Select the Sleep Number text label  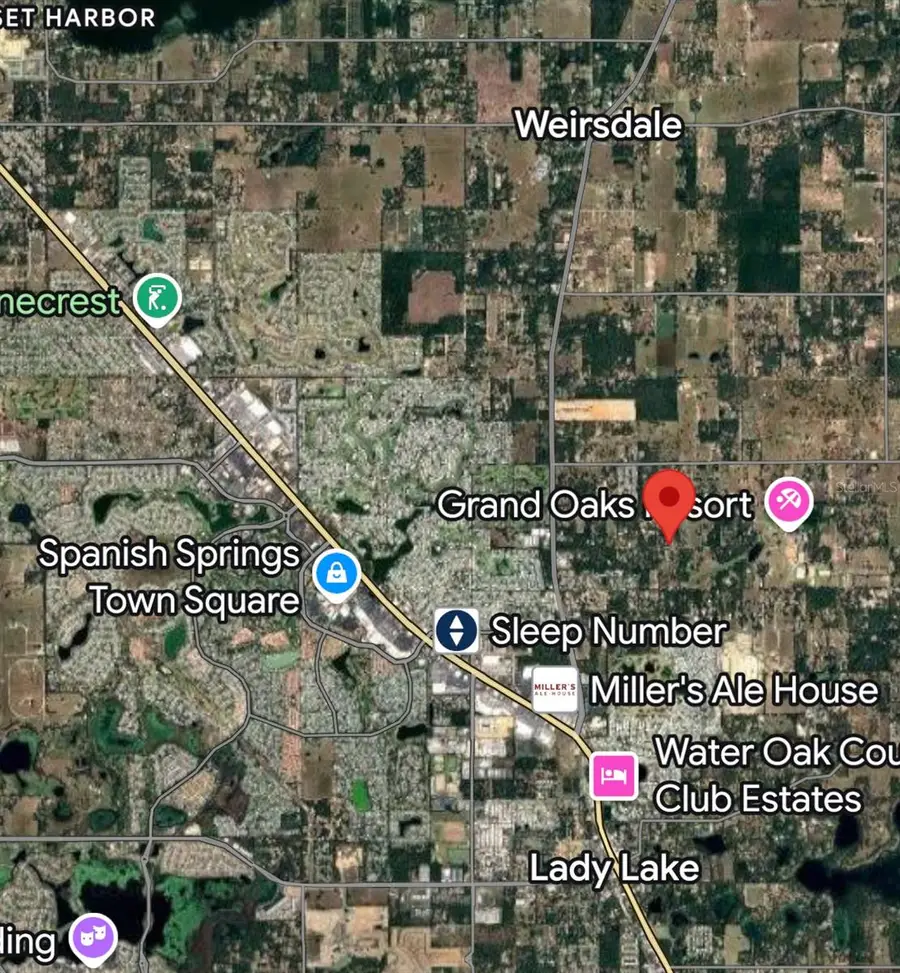[x=609, y=632]
